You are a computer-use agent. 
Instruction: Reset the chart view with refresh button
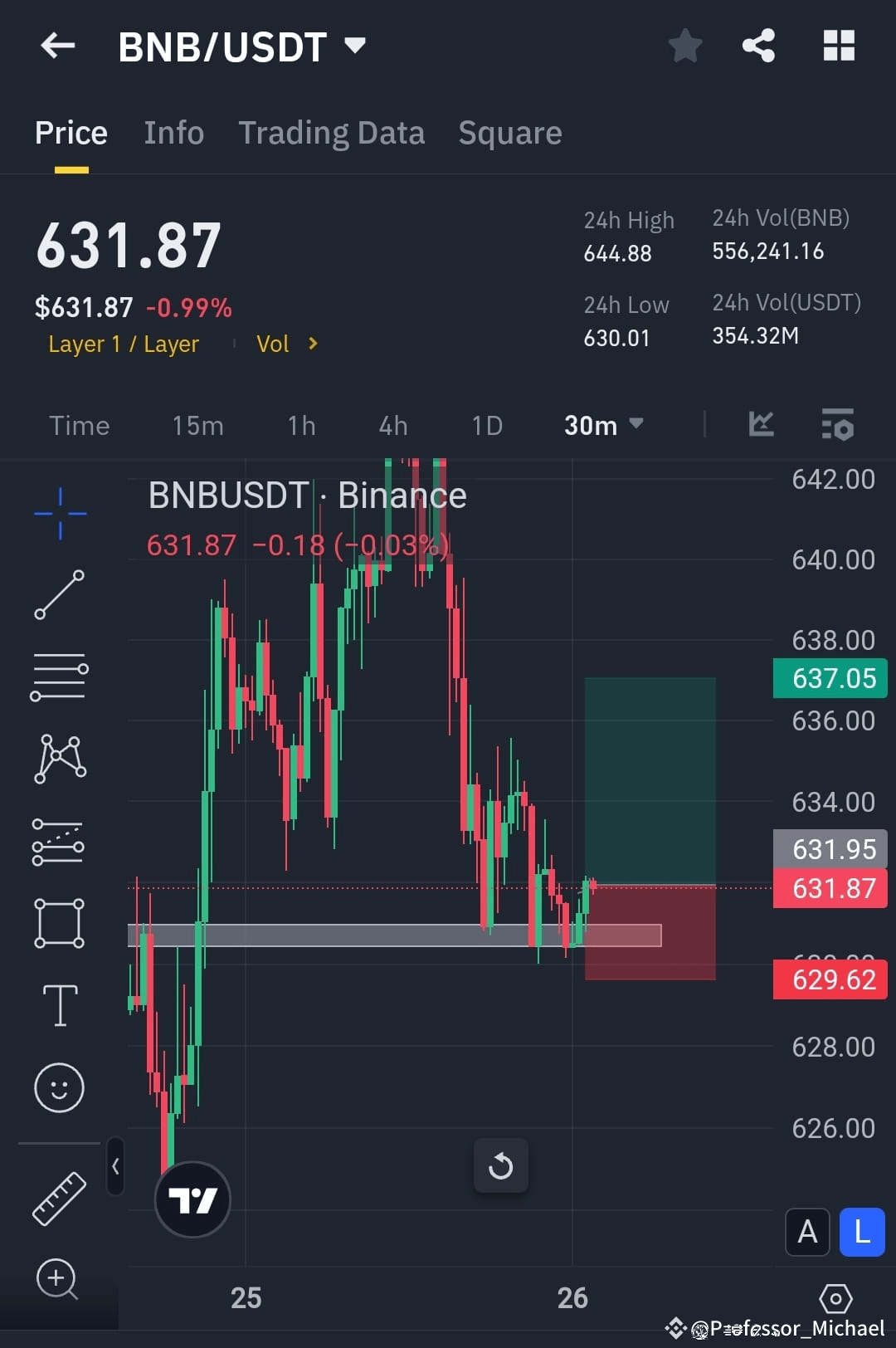click(500, 1165)
